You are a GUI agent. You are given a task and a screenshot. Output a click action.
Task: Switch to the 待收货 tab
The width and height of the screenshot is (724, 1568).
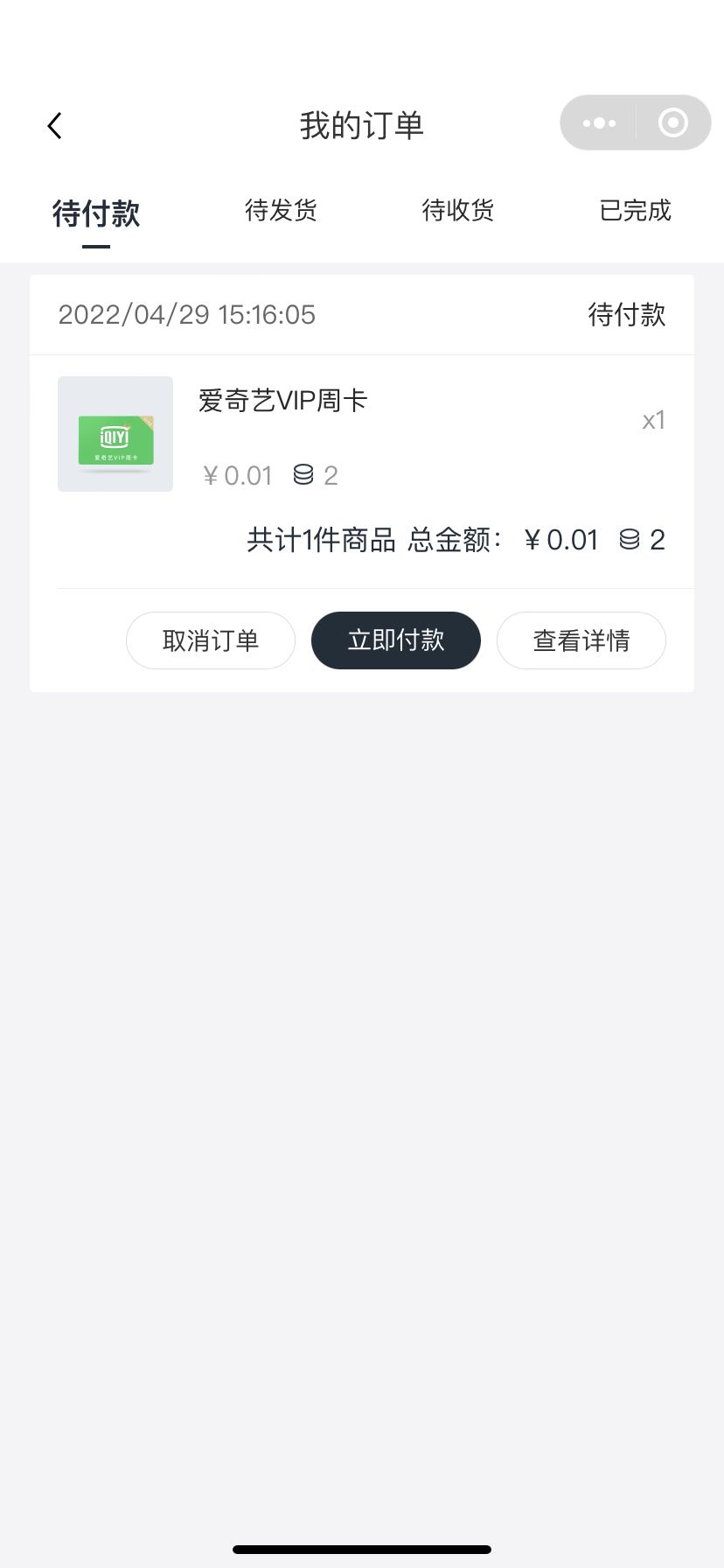click(x=458, y=211)
